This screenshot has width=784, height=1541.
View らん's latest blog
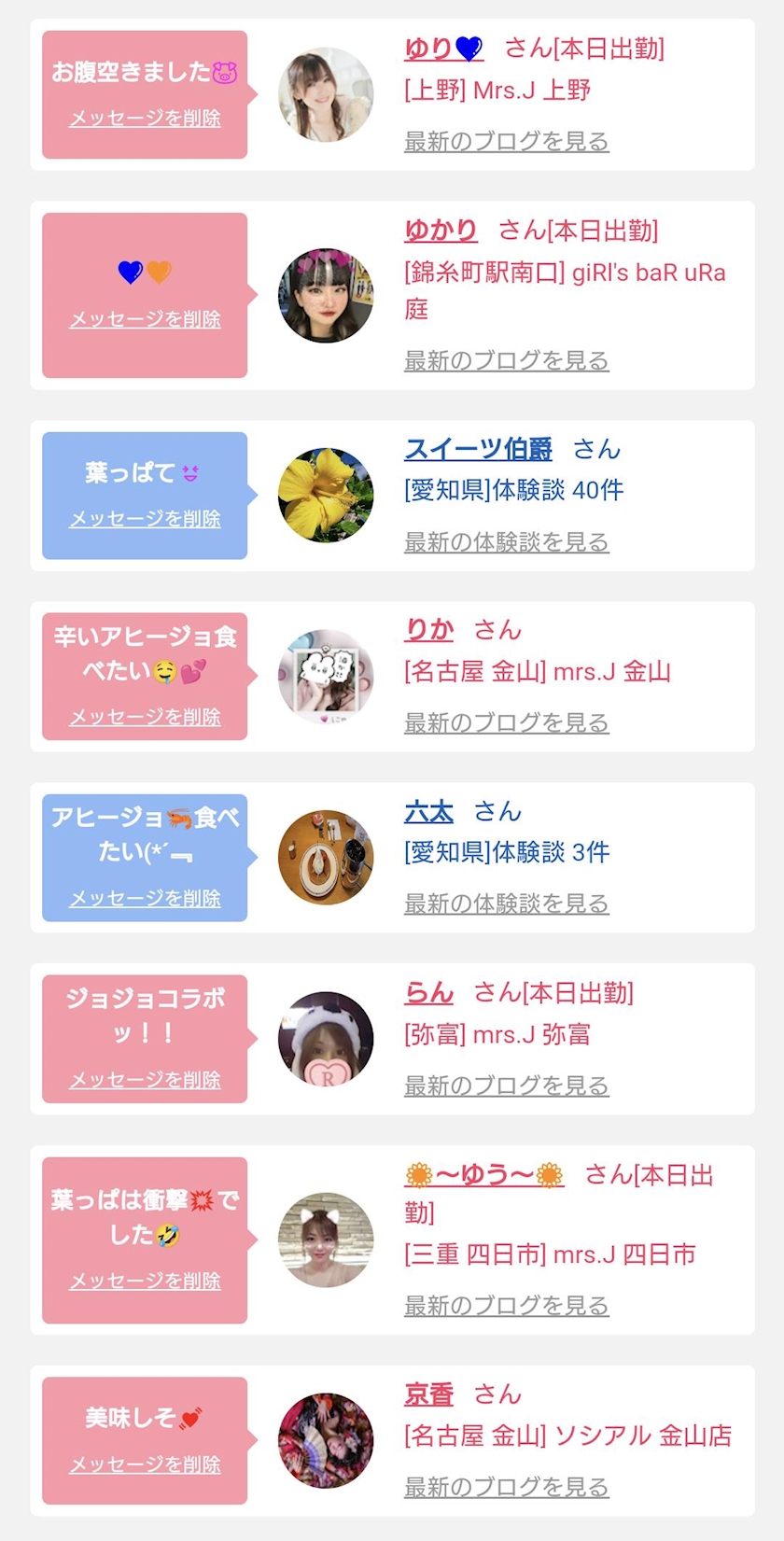506,1086
